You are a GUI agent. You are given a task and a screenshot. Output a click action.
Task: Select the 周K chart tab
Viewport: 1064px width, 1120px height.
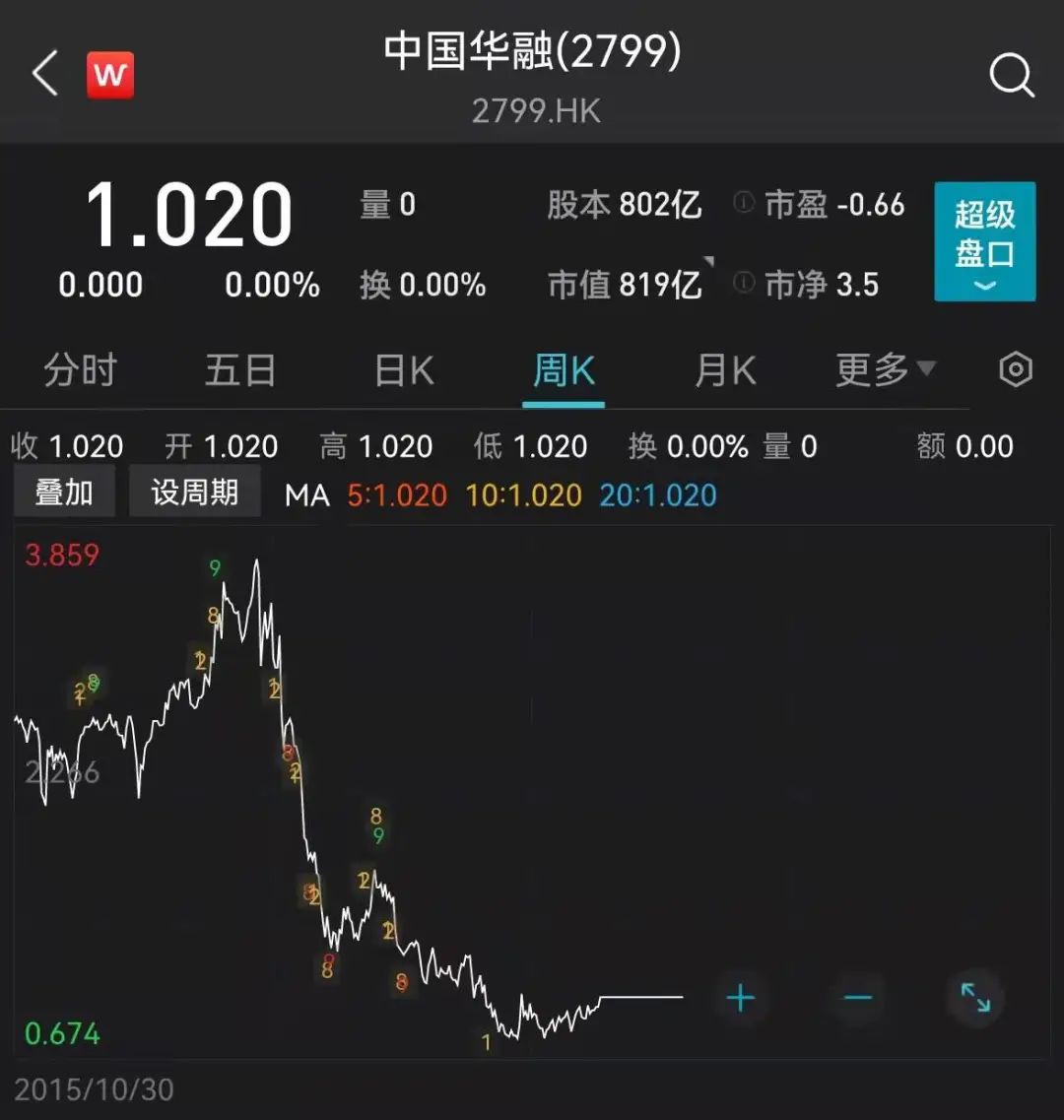tap(564, 371)
